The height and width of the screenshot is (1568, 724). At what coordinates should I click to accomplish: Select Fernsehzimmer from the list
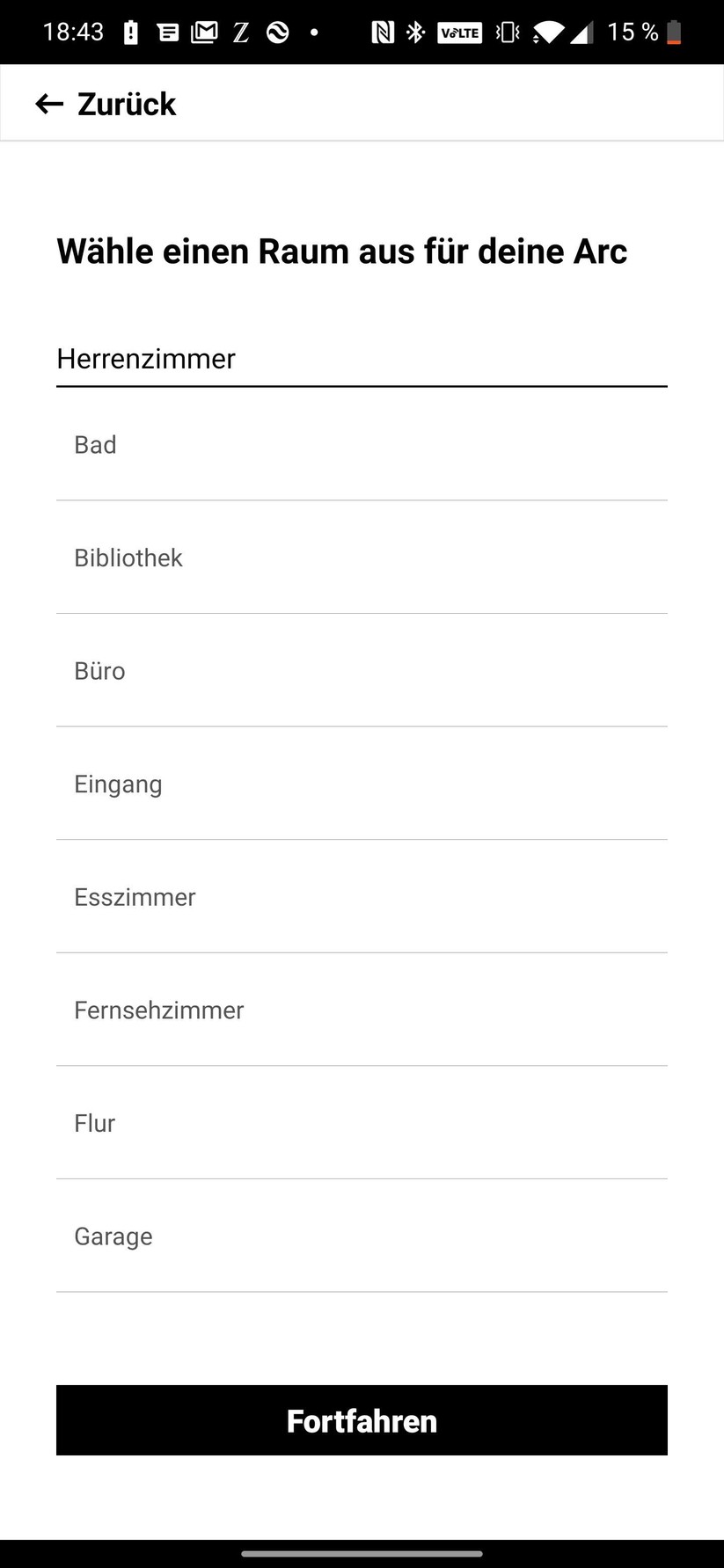click(x=361, y=1010)
